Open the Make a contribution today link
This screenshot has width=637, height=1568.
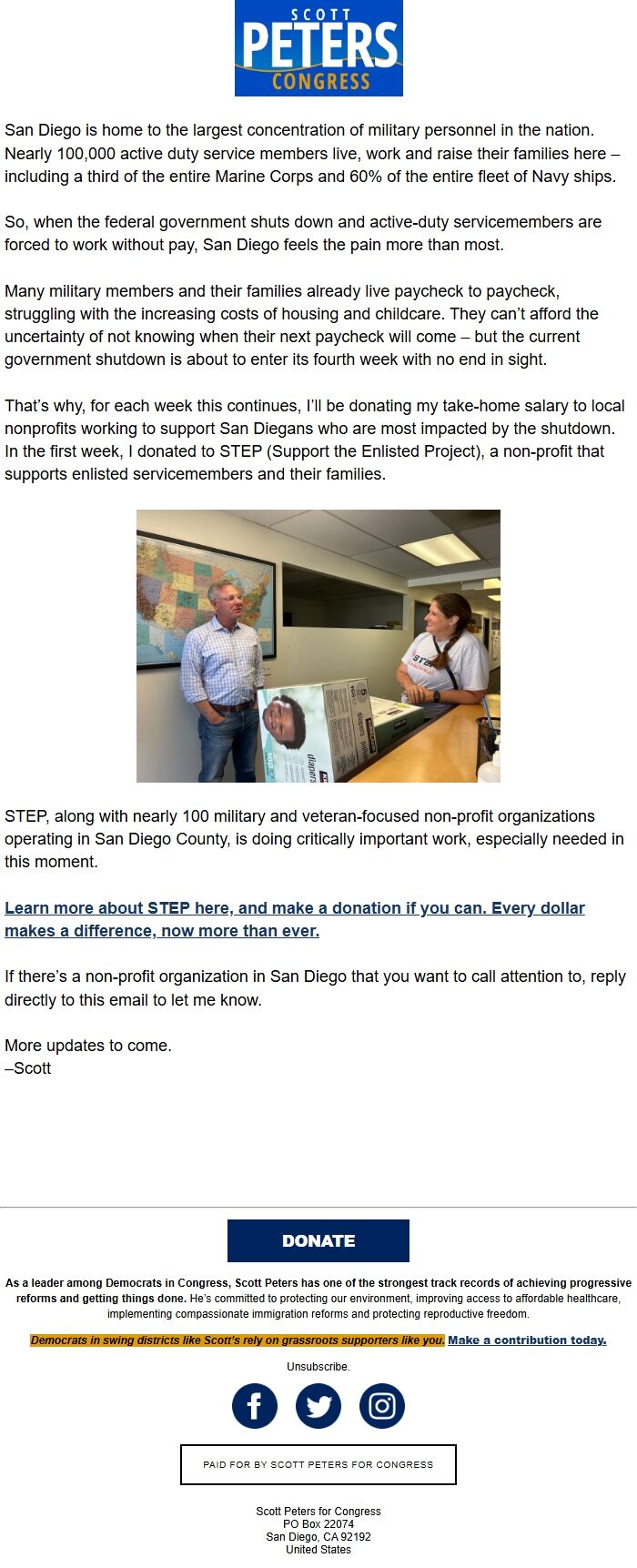[x=527, y=1340]
